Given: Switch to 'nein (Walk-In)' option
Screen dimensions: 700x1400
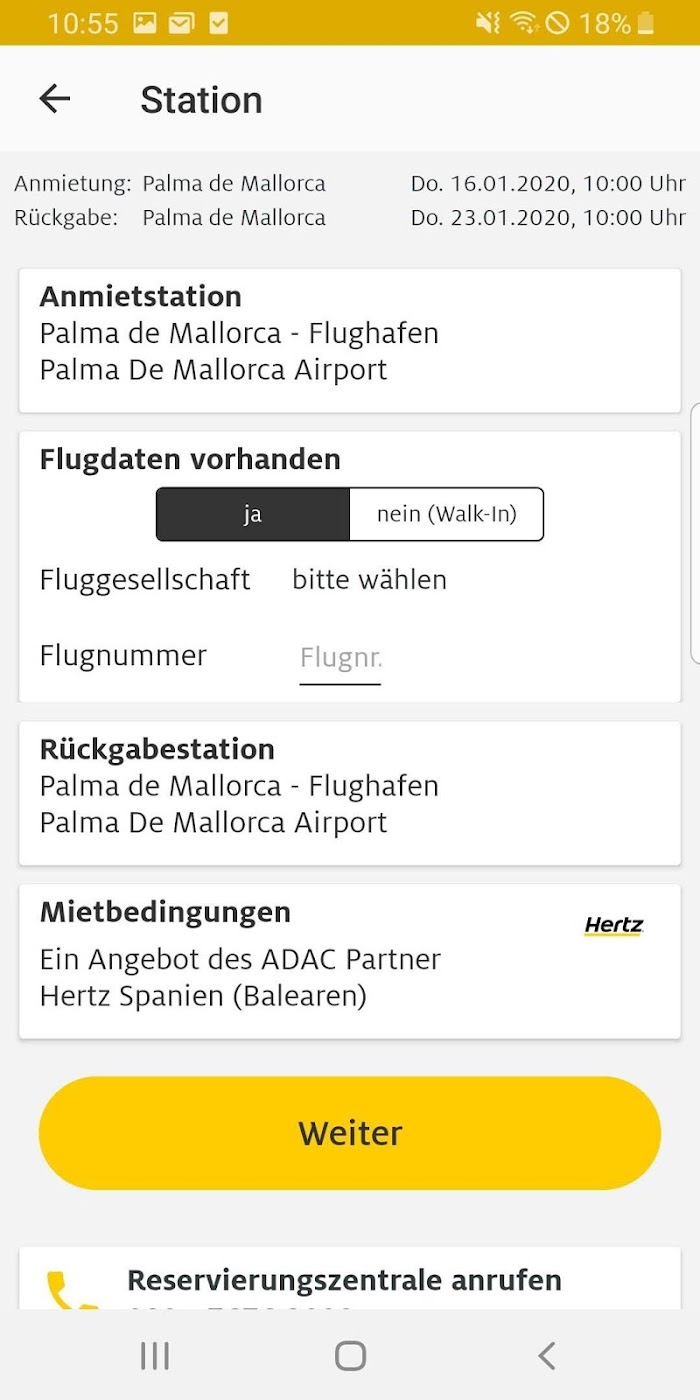Looking at the screenshot, I should [x=446, y=514].
